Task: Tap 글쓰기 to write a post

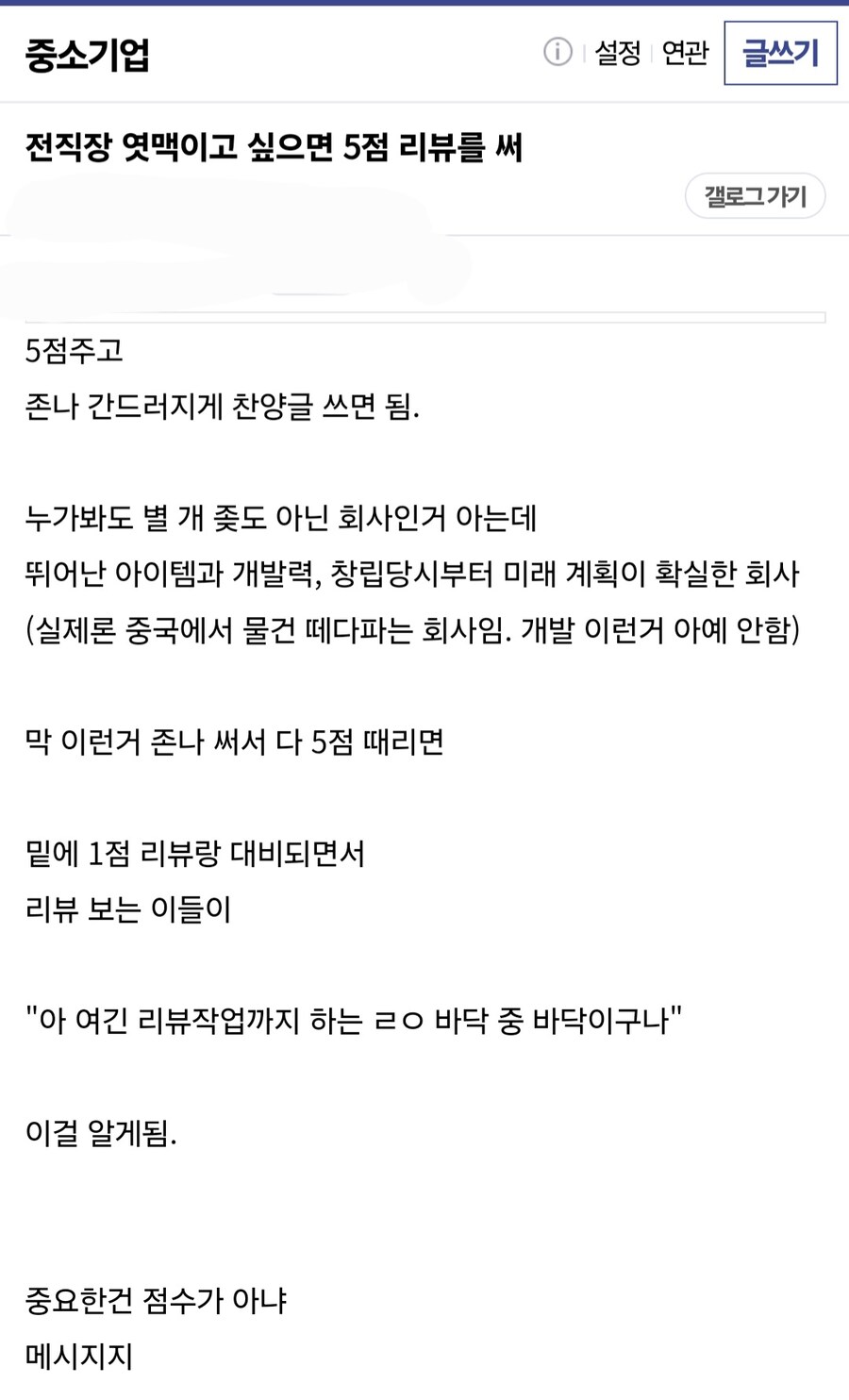Action: pyautogui.click(x=780, y=53)
